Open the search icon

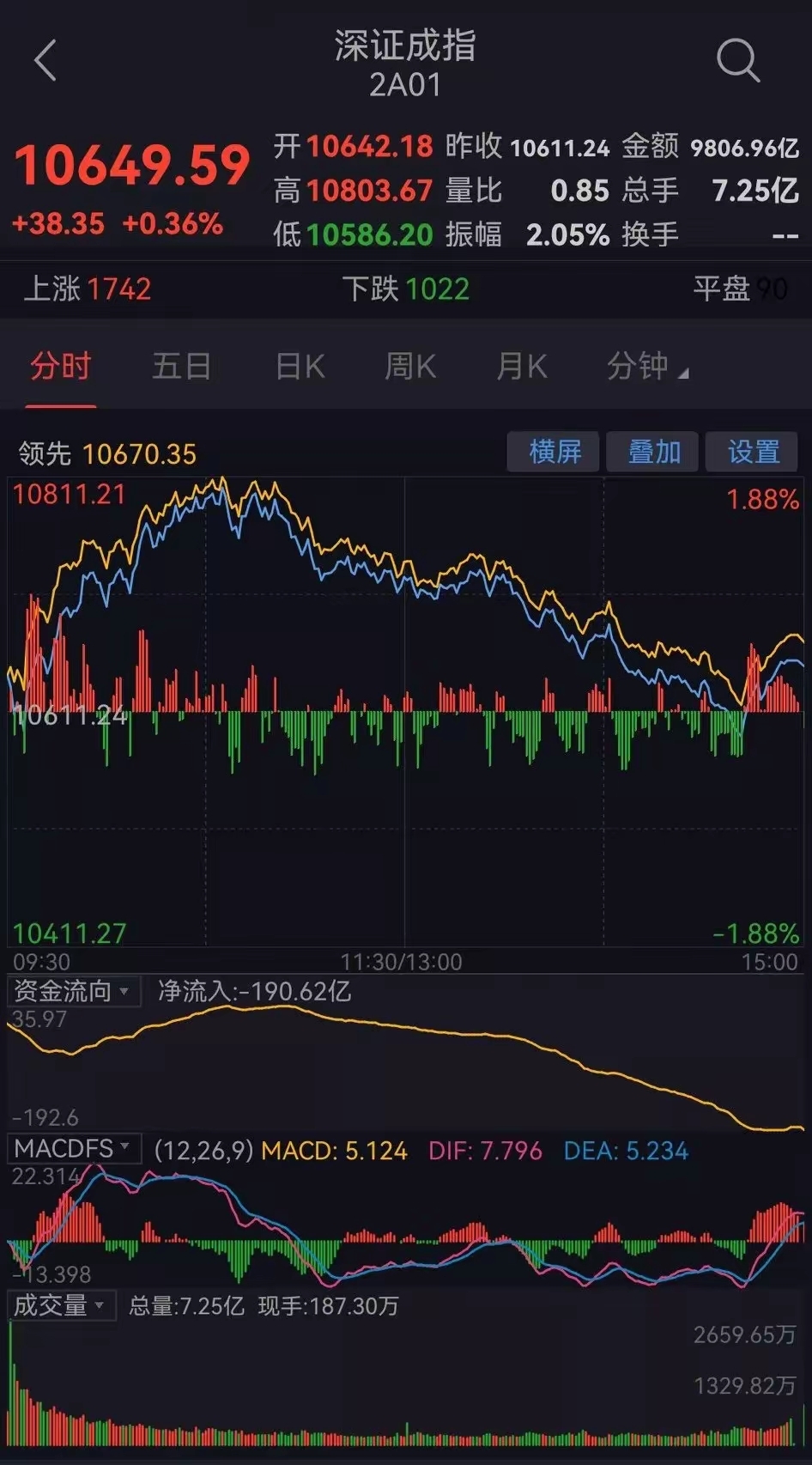tap(736, 60)
